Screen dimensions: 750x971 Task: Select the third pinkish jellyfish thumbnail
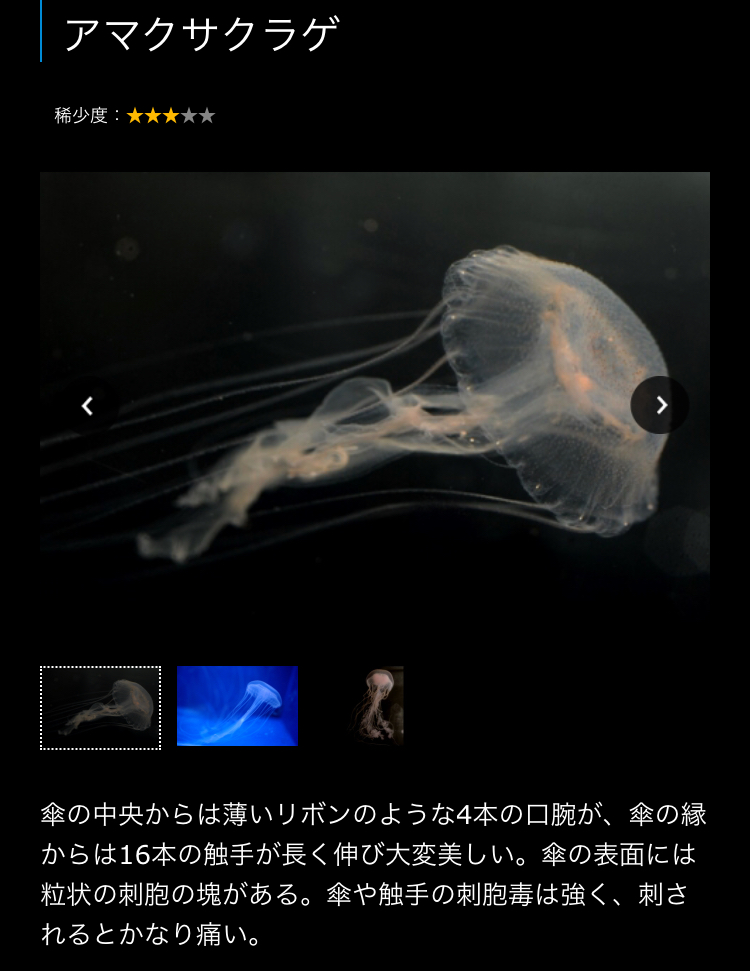(x=377, y=706)
